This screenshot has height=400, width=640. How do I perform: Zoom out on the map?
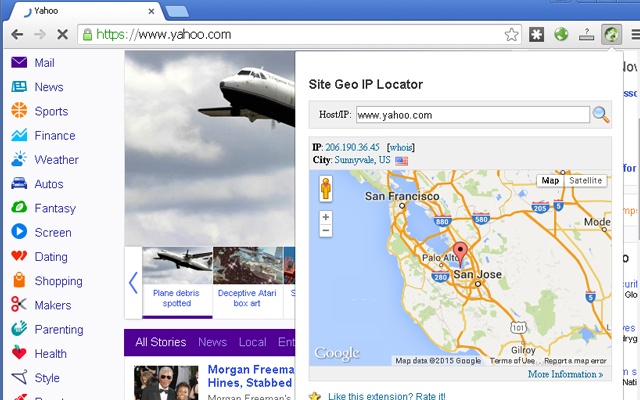(325, 230)
